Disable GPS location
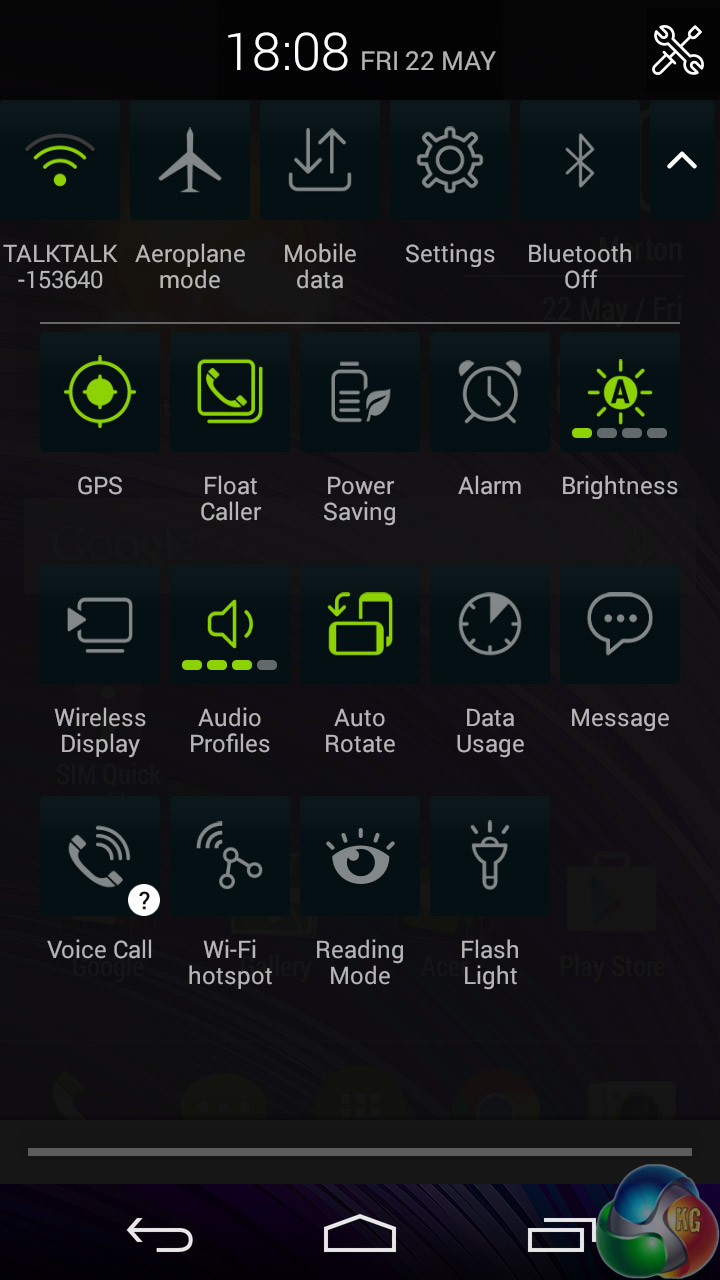The height and width of the screenshot is (1280, 720). pyautogui.click(x=100, y=392)
